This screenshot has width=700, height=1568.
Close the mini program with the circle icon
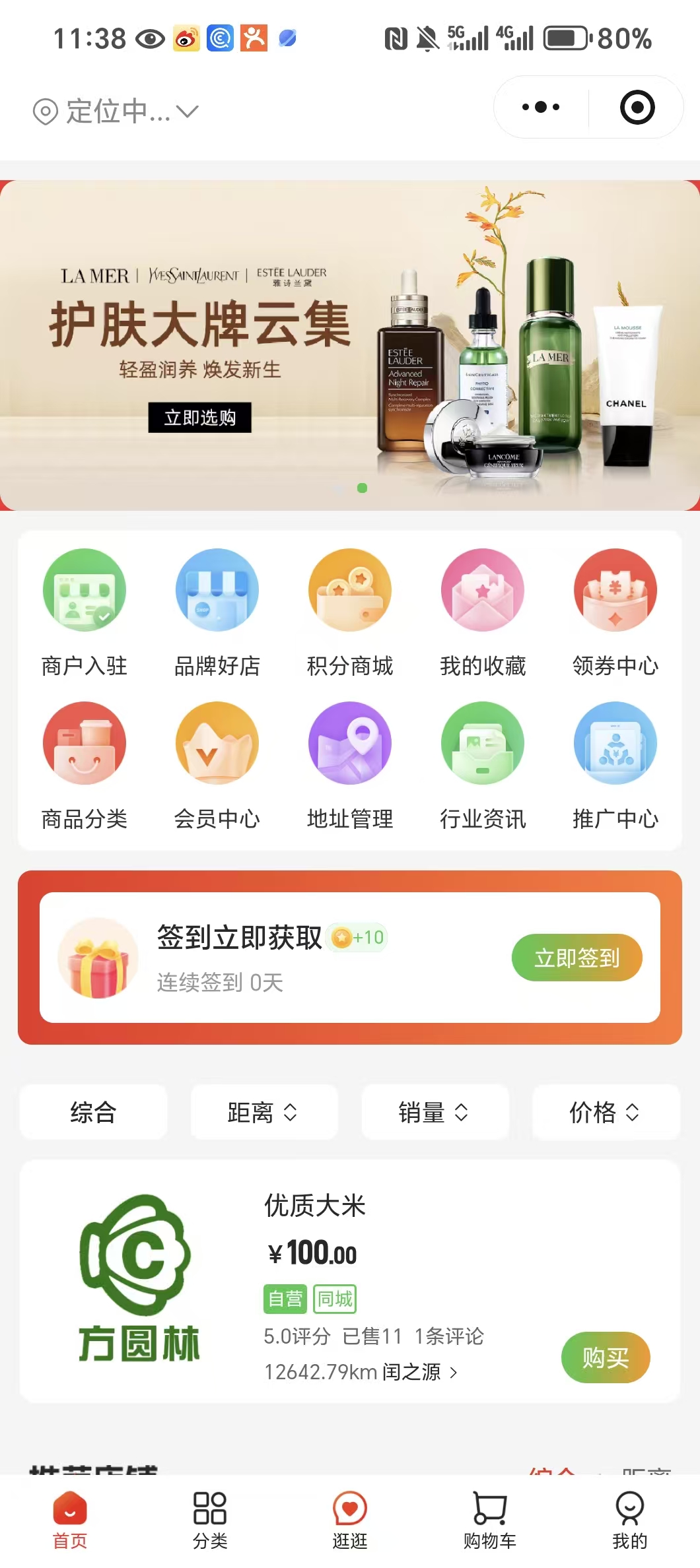(x=637, y=107)
